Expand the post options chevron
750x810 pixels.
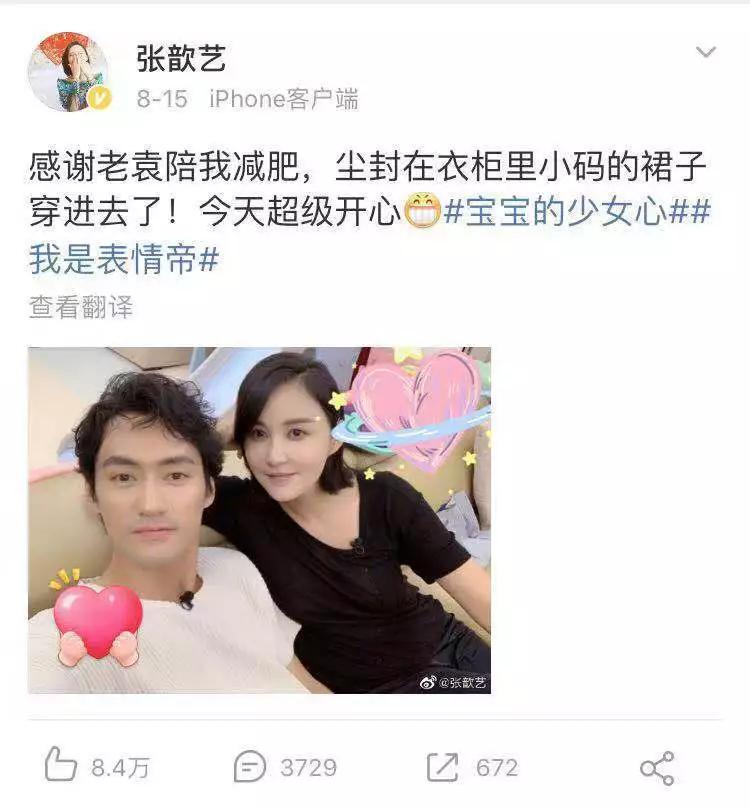(x=706, y=53)
